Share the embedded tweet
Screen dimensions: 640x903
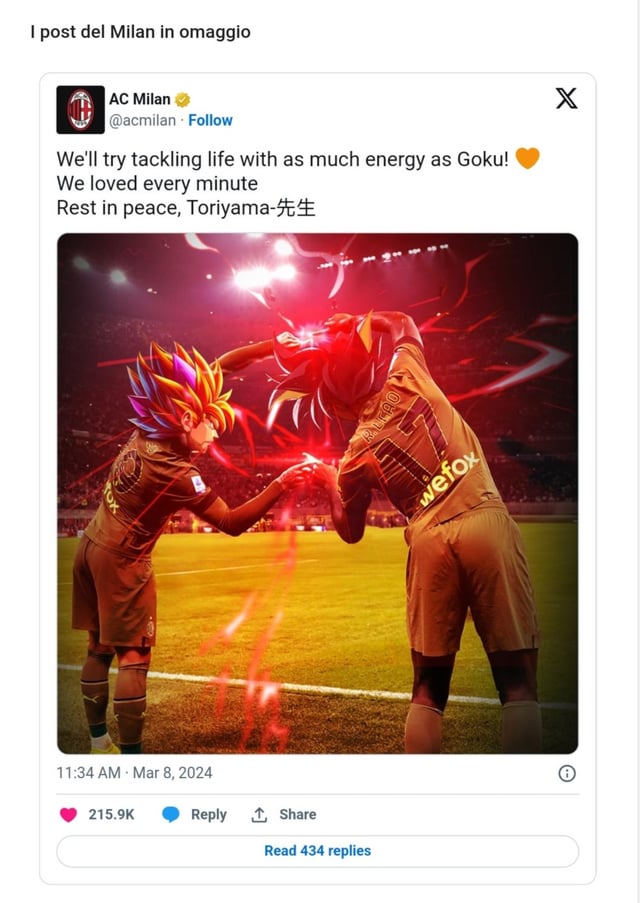(284, 814)
